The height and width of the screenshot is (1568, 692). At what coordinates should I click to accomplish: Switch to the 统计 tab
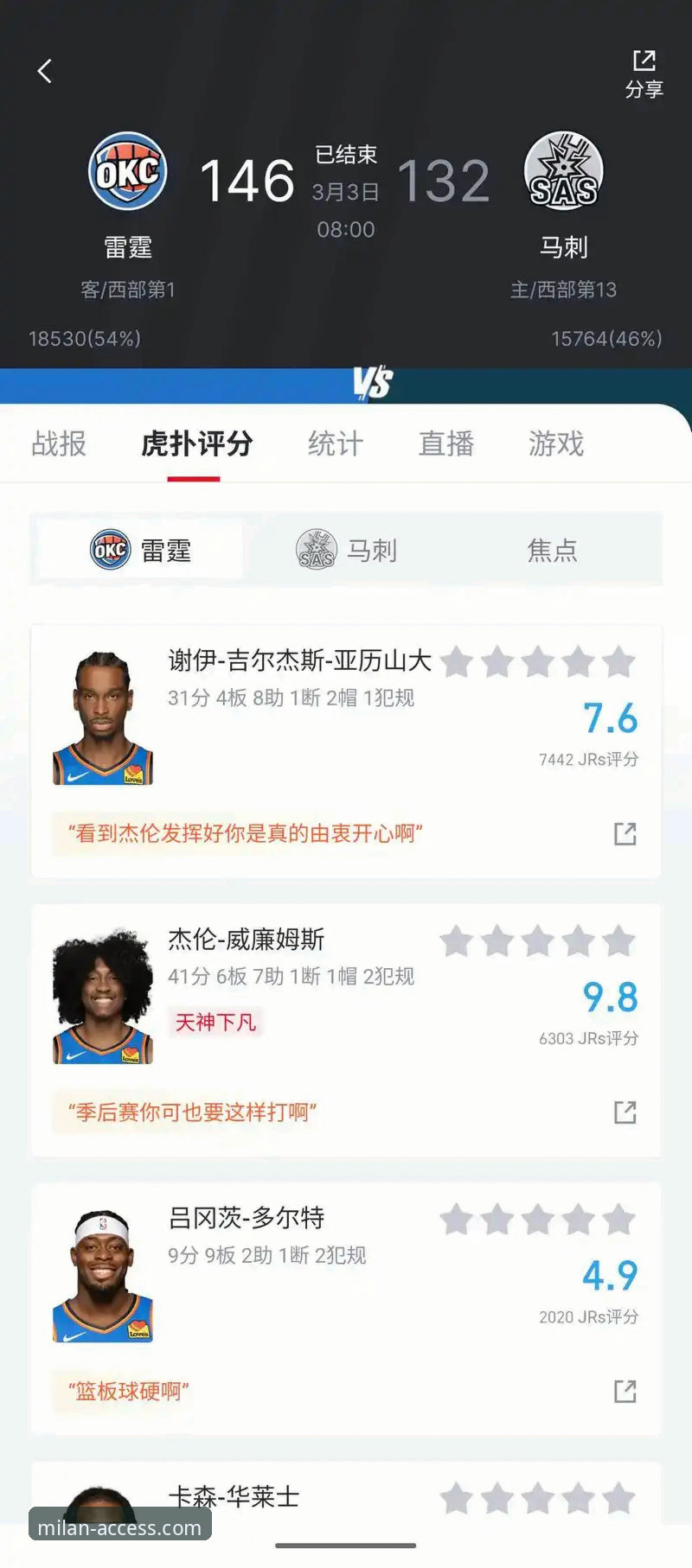333,444
